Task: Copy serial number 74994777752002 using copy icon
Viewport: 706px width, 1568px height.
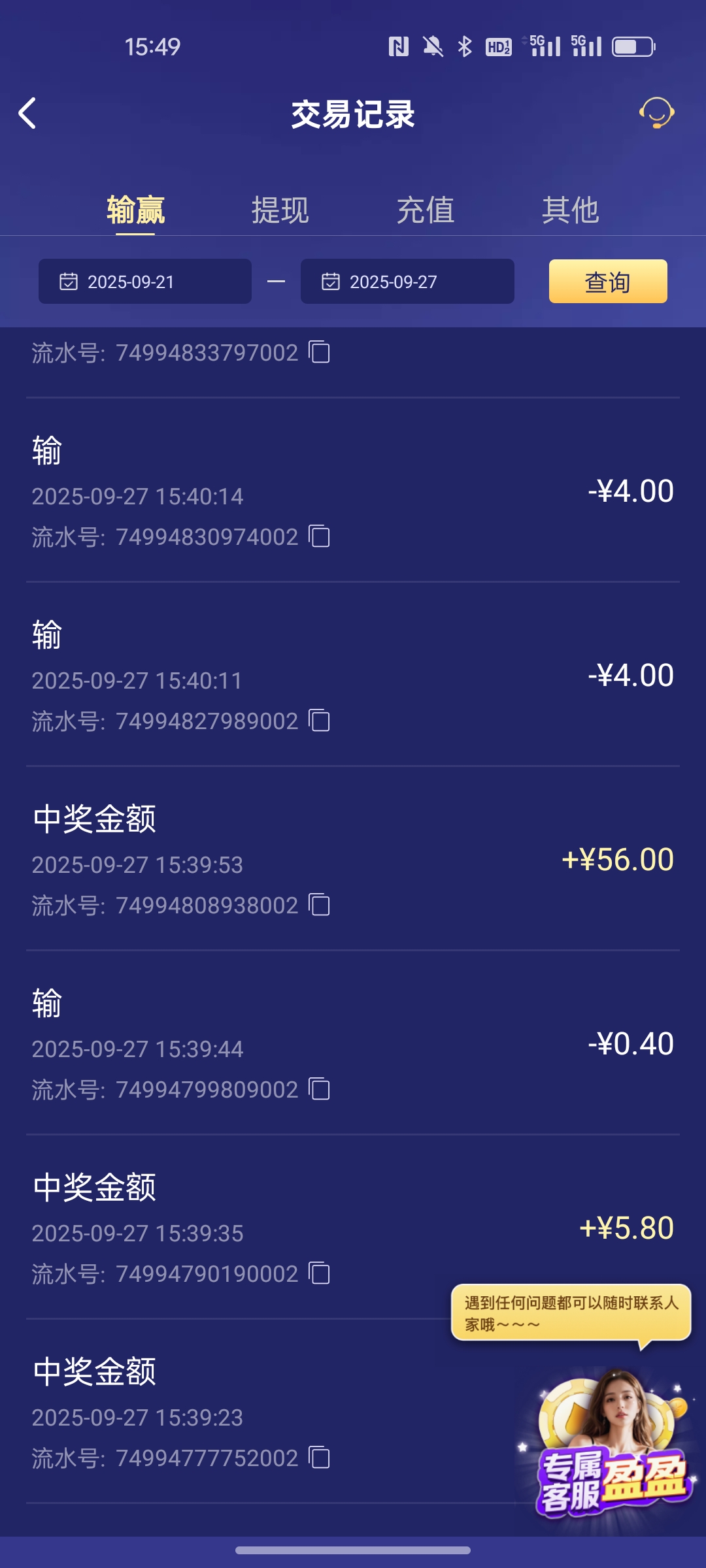Action: [320, 1458]
